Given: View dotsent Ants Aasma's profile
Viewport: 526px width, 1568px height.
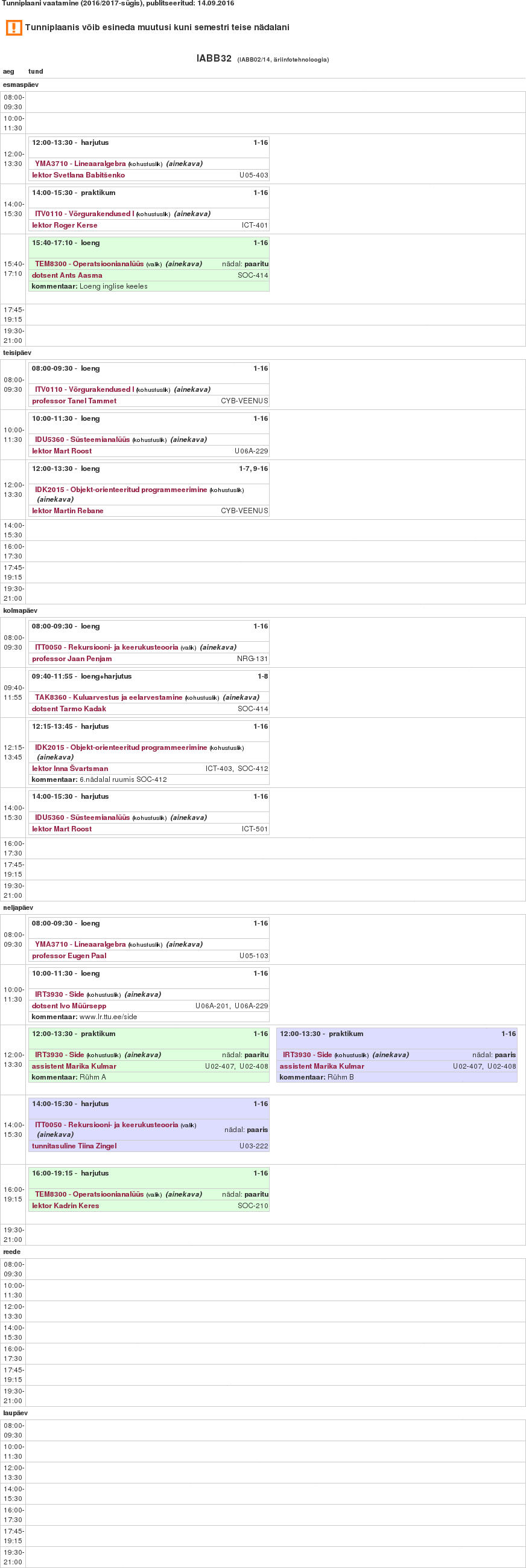Looking at the screenshot, I should (67, 275).
